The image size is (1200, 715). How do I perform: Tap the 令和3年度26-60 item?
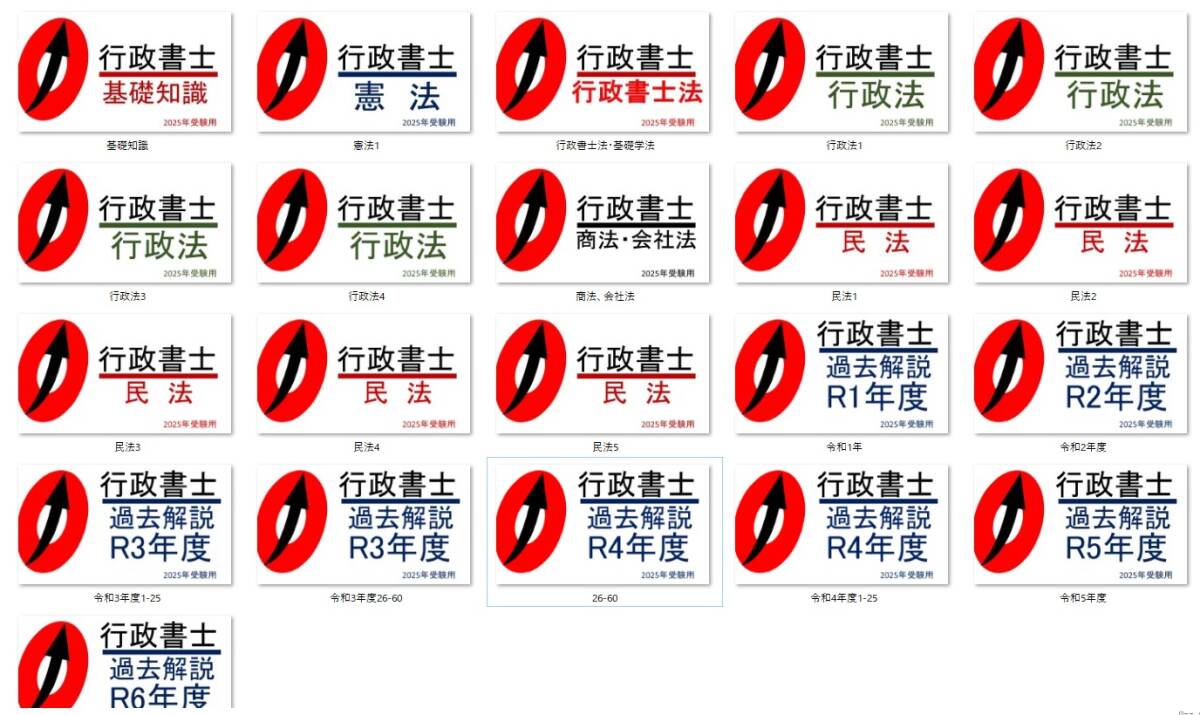point(364,525)
